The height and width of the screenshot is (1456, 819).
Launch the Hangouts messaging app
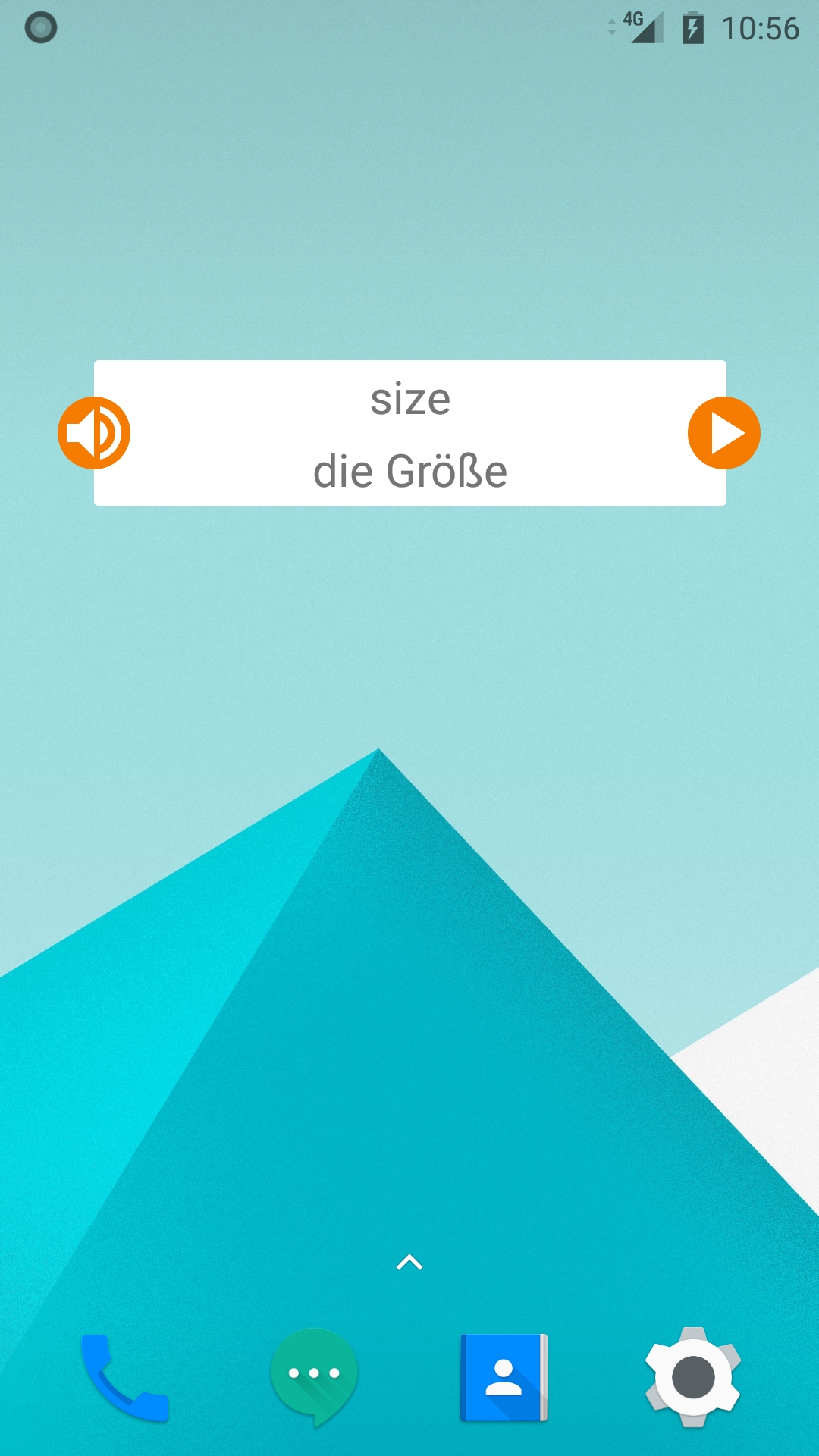click(x=314, y=1376)
